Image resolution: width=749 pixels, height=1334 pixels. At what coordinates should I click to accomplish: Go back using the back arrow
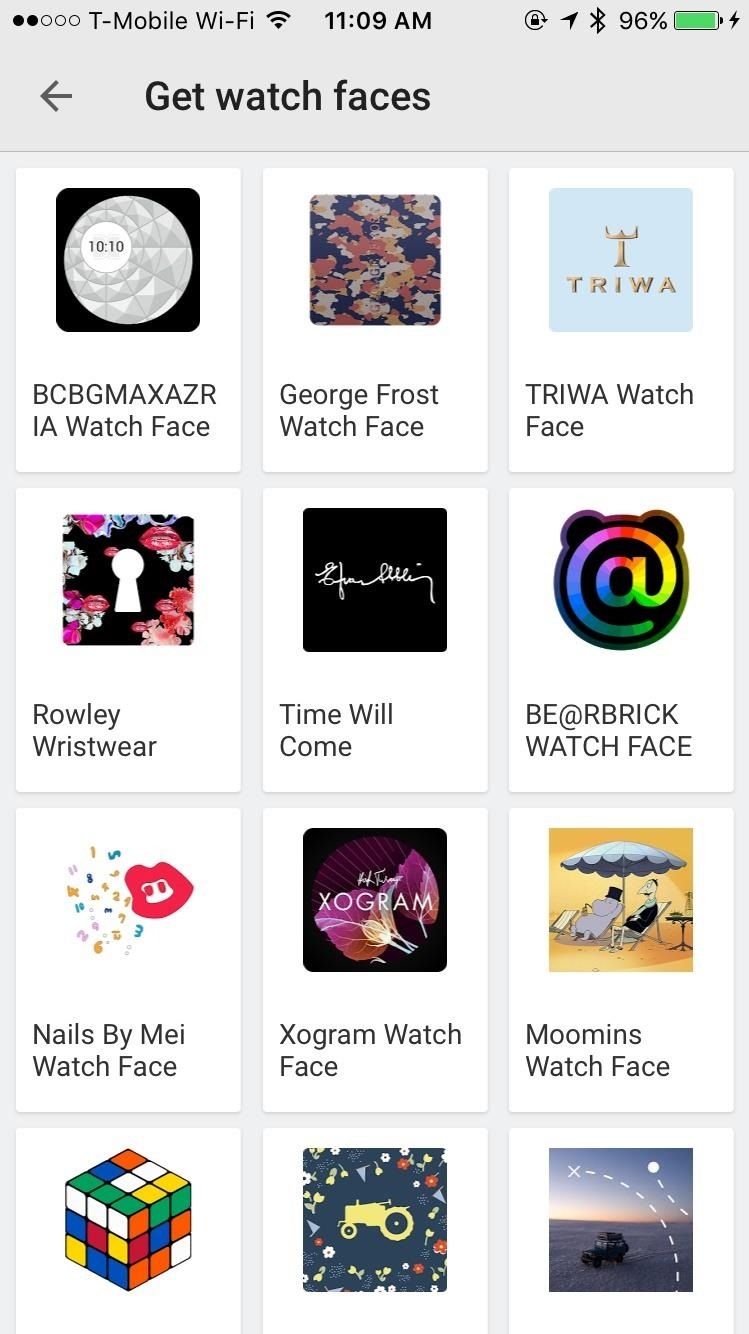click(x=56, y=96)
